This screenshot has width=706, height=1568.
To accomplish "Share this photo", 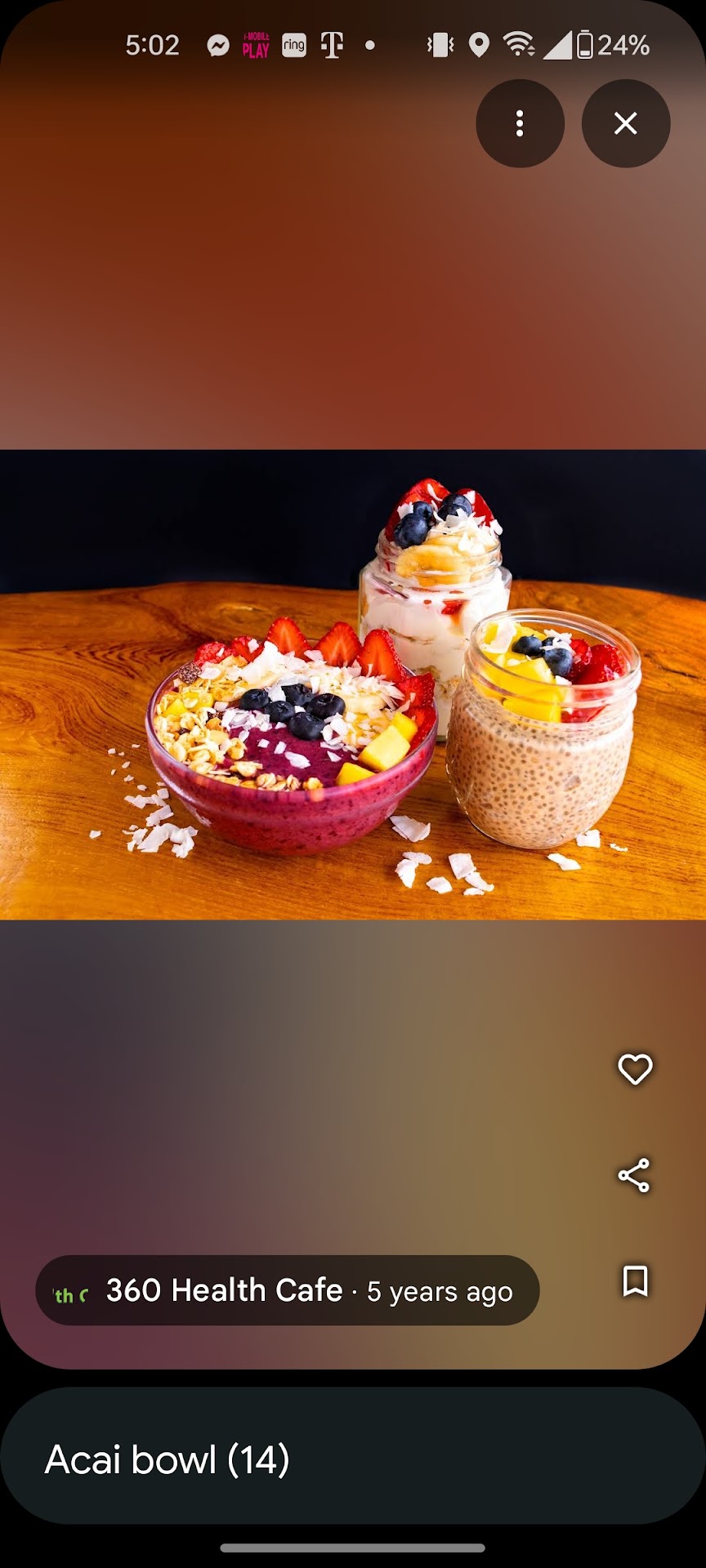I will pos(635,1175).
